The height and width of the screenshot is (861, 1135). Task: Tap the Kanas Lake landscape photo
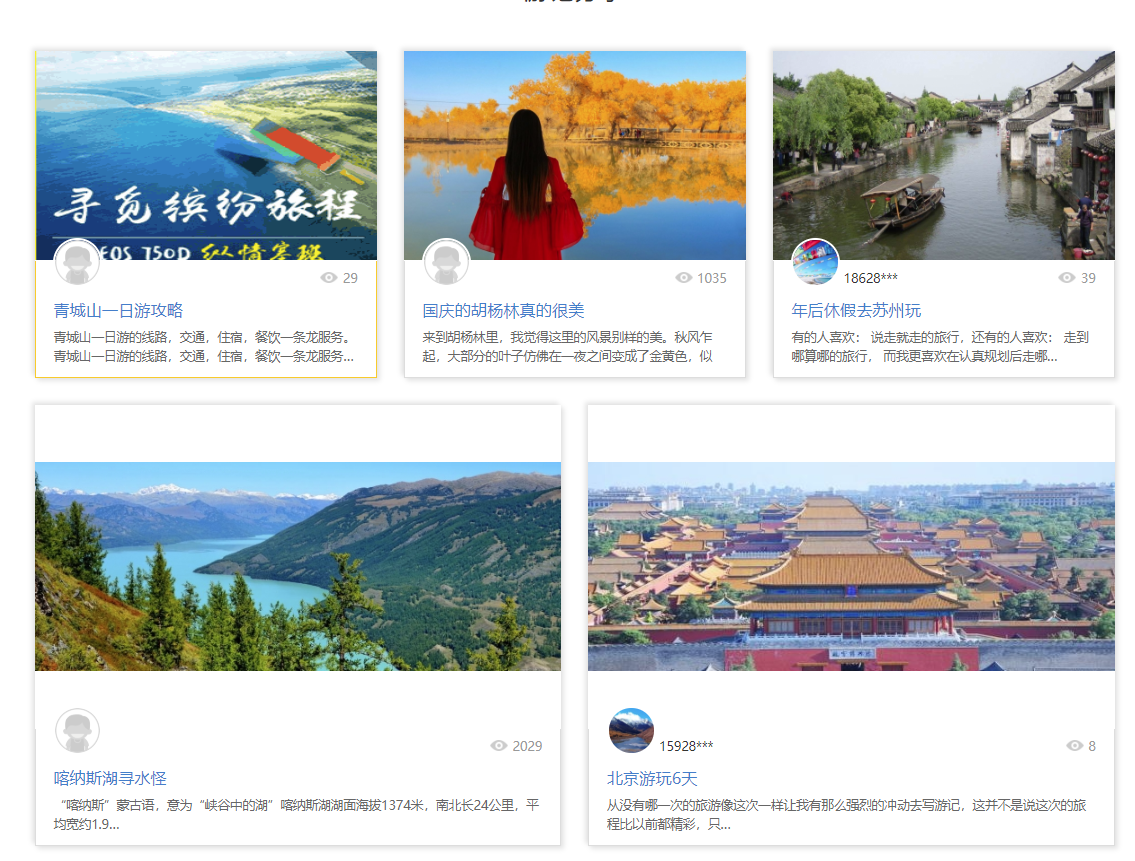(298, 566)
